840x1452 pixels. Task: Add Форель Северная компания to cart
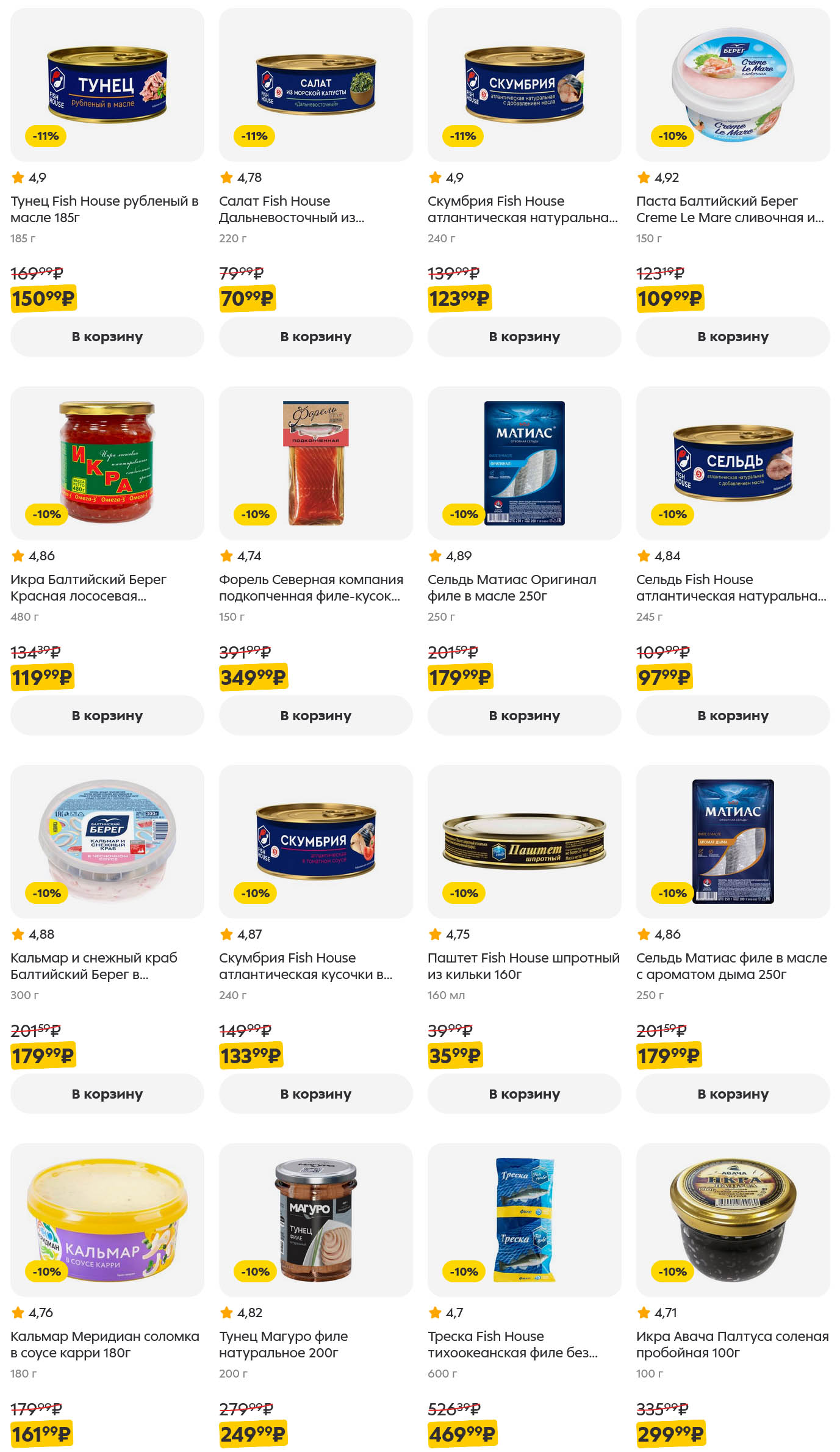click(315, 715)
